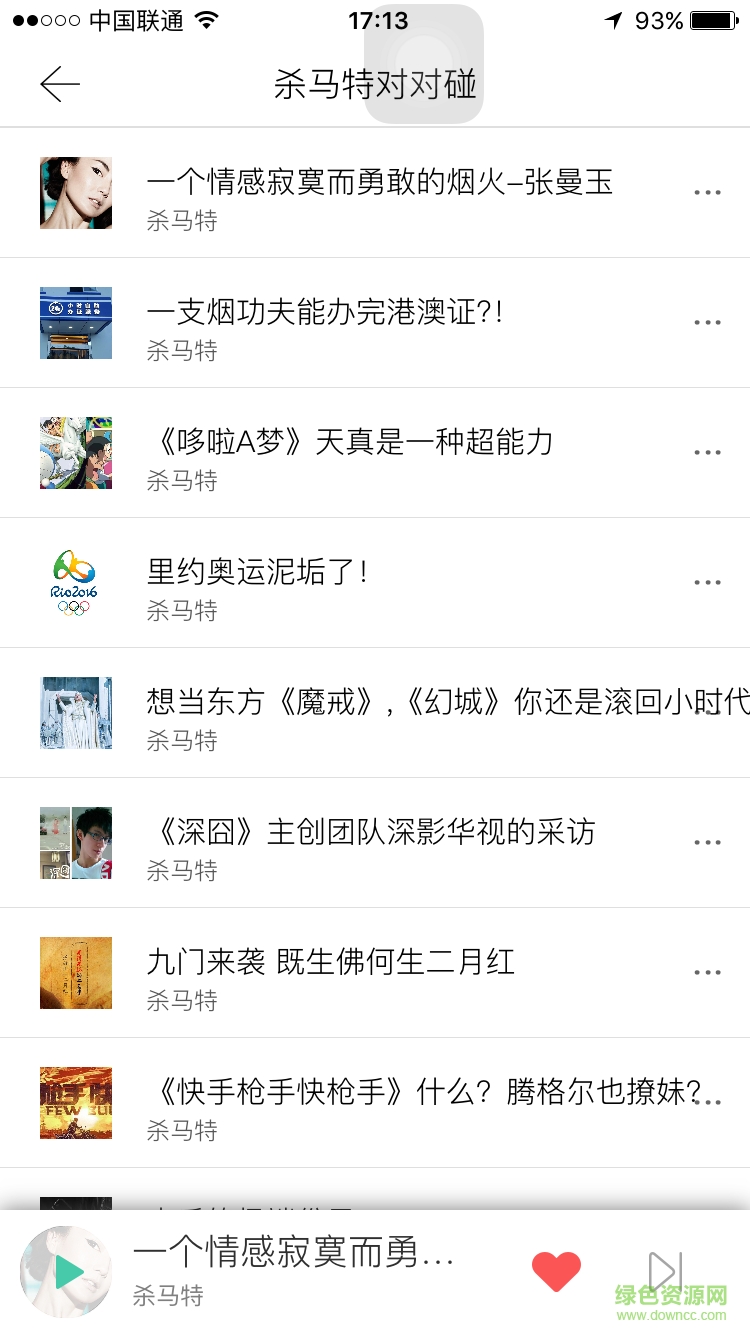Expand options menu for the 深囧 episode
This screenshot has width=750, height=1334.
707,841
